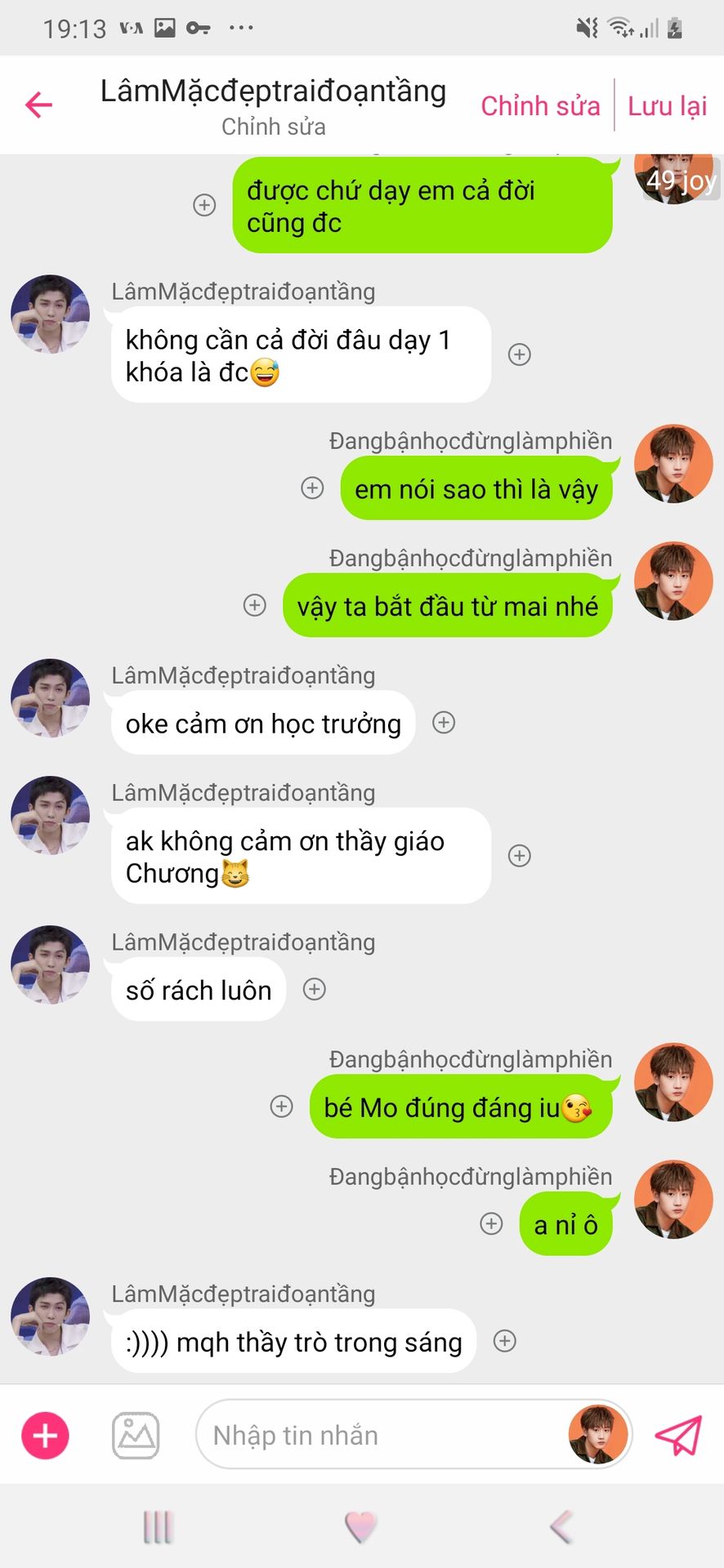This screenshot has width=724, height=1568.
Task: Tap plus beside "mqh thầy trò trong sáng"
Action: click(505, 1341)
